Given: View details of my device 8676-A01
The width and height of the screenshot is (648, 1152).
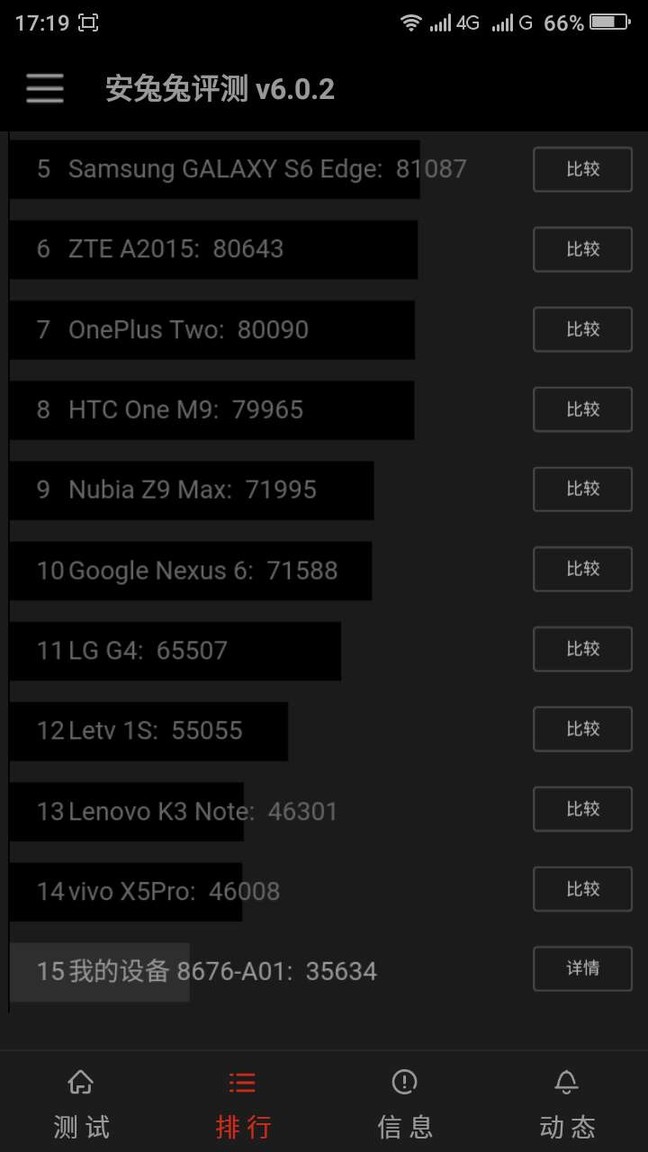Looking at the screenshot, I should [582, 969].
